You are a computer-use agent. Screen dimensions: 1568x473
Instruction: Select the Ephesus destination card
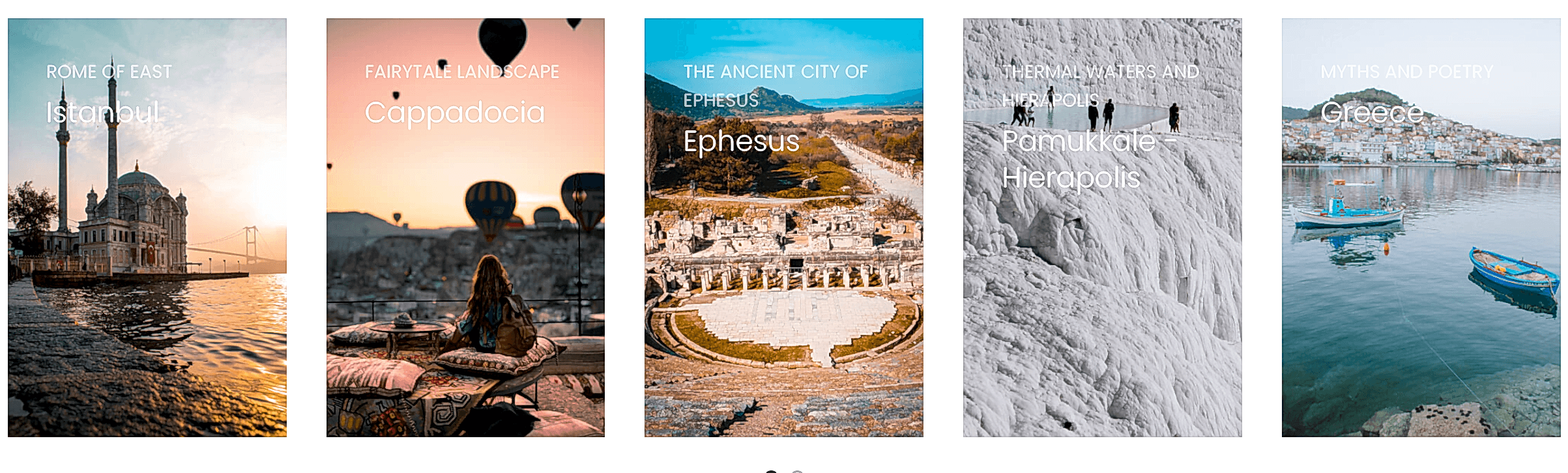(x=783, y=228)
